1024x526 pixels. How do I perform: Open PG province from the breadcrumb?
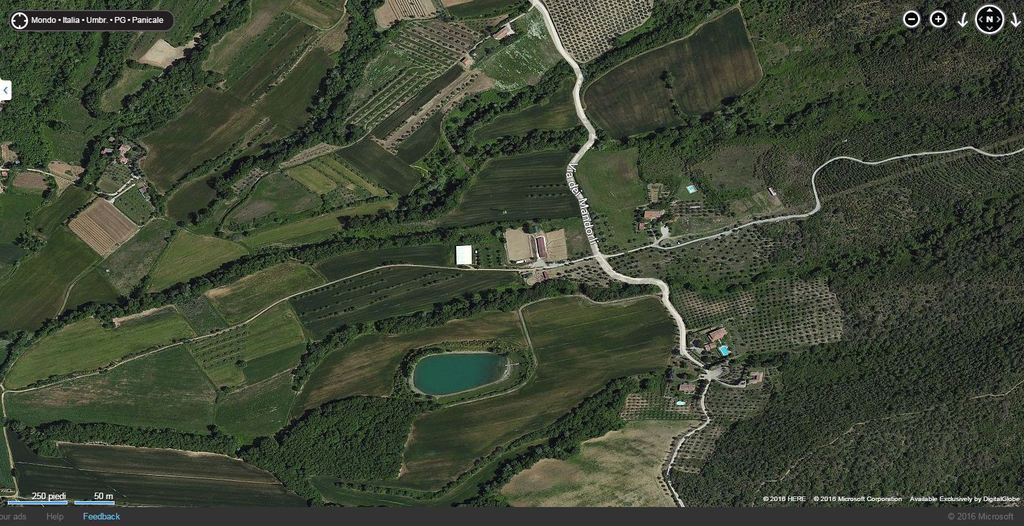pyautogui.click(x=121, y=20)
